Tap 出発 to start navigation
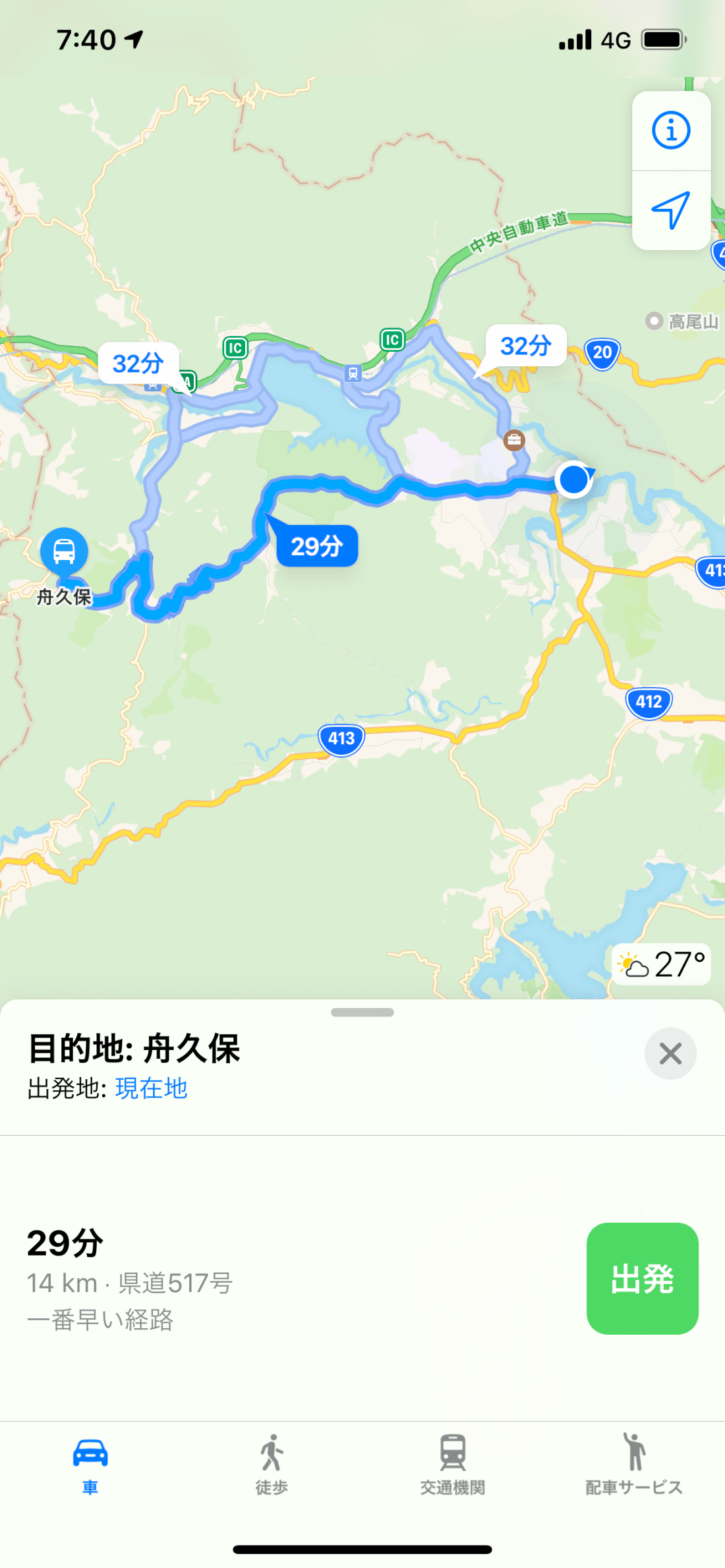 coord(642,1279)
